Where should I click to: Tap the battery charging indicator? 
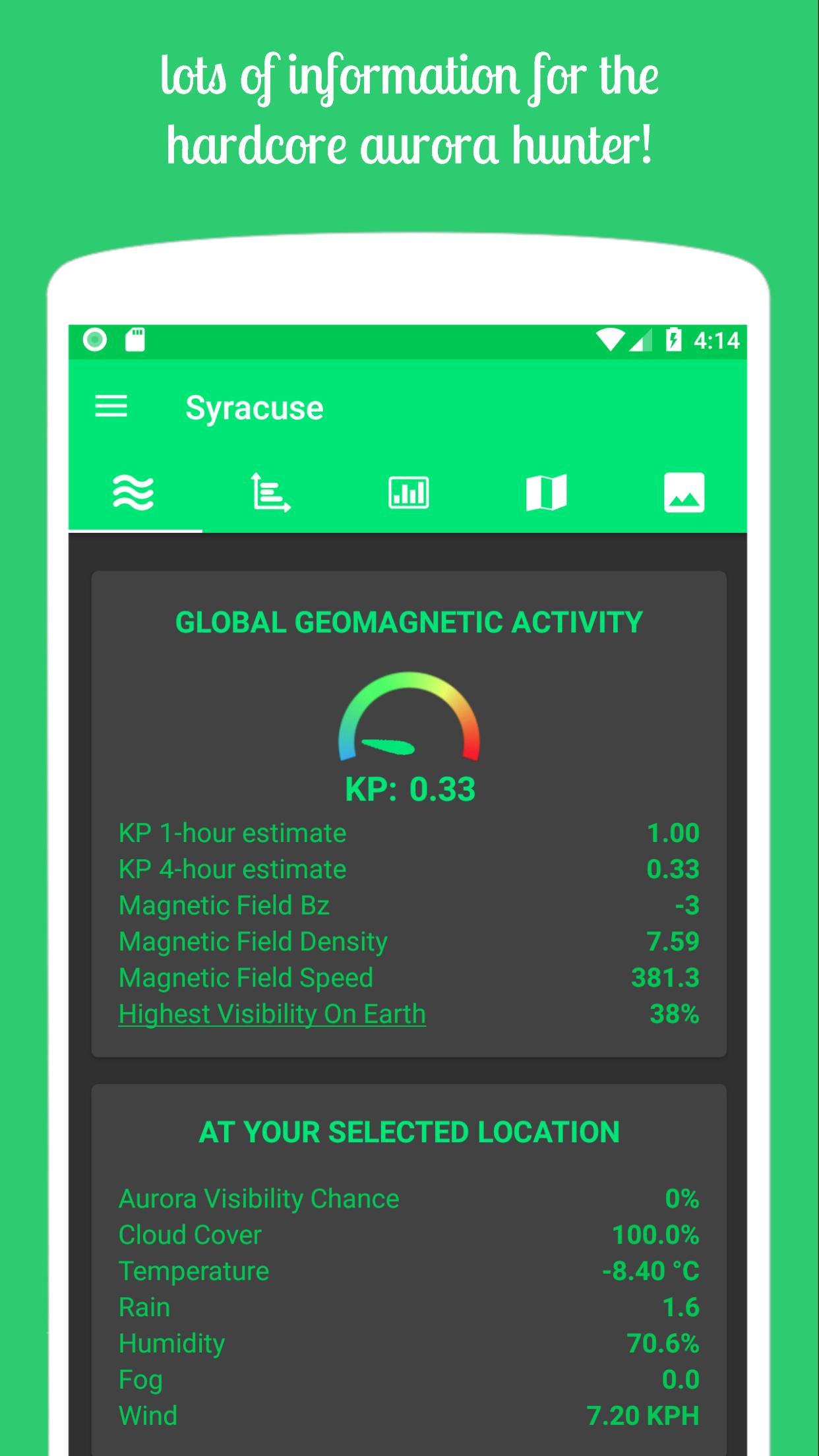pyautogui.click(x=673, y=341)
